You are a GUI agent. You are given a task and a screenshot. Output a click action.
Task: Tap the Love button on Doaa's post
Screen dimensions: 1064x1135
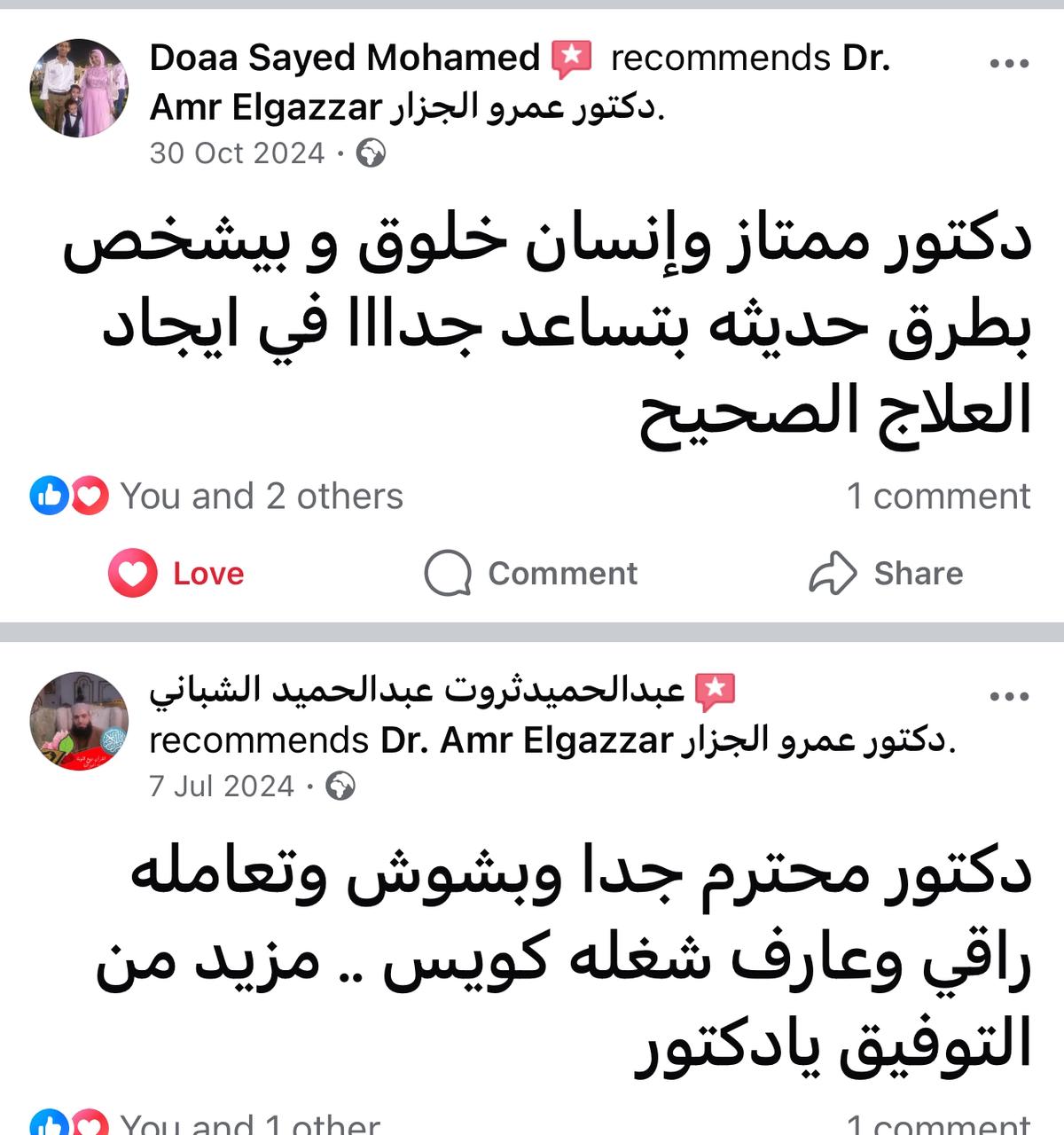176,574
